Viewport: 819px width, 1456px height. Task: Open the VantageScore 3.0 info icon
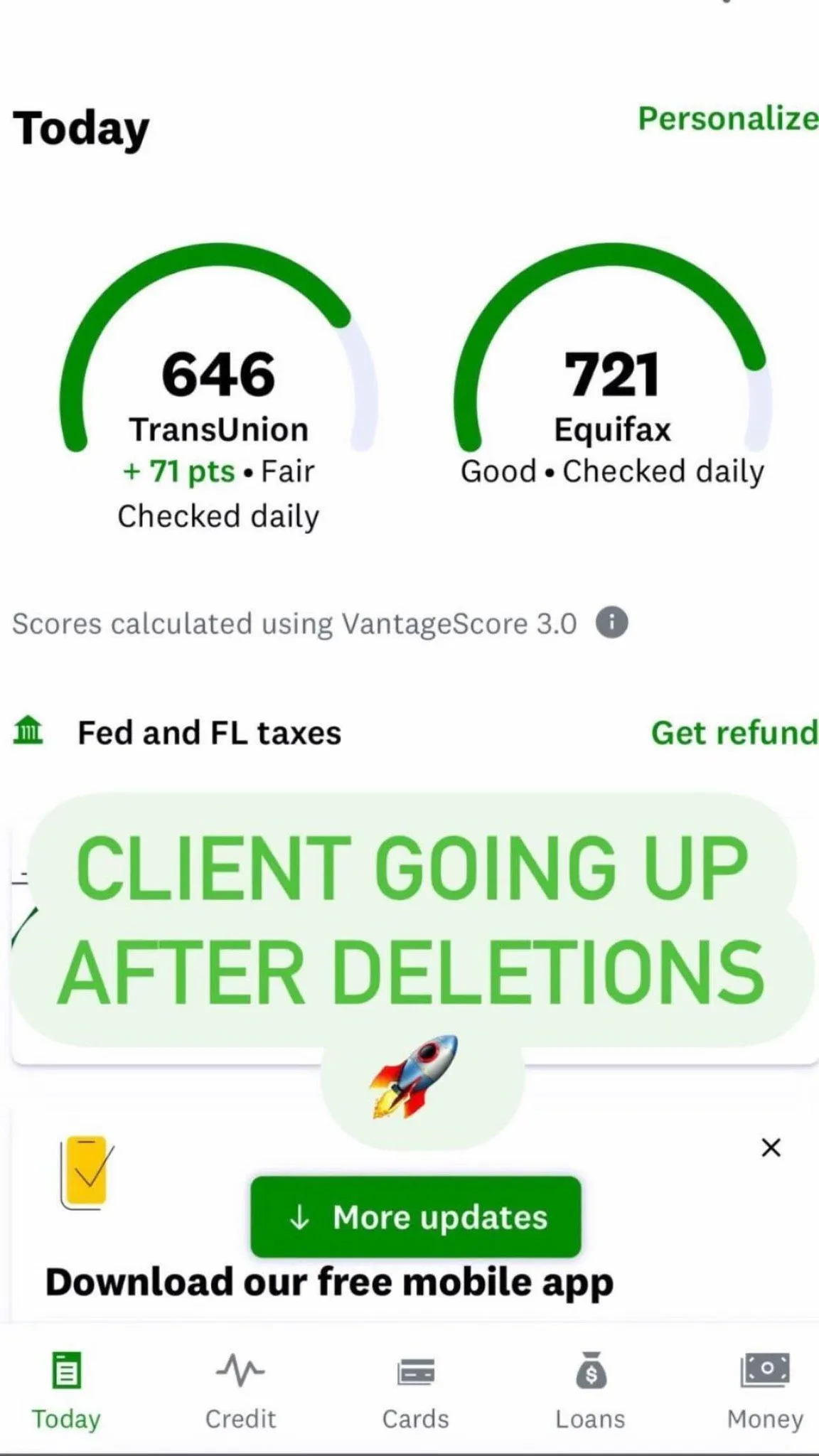coord(611,623)
